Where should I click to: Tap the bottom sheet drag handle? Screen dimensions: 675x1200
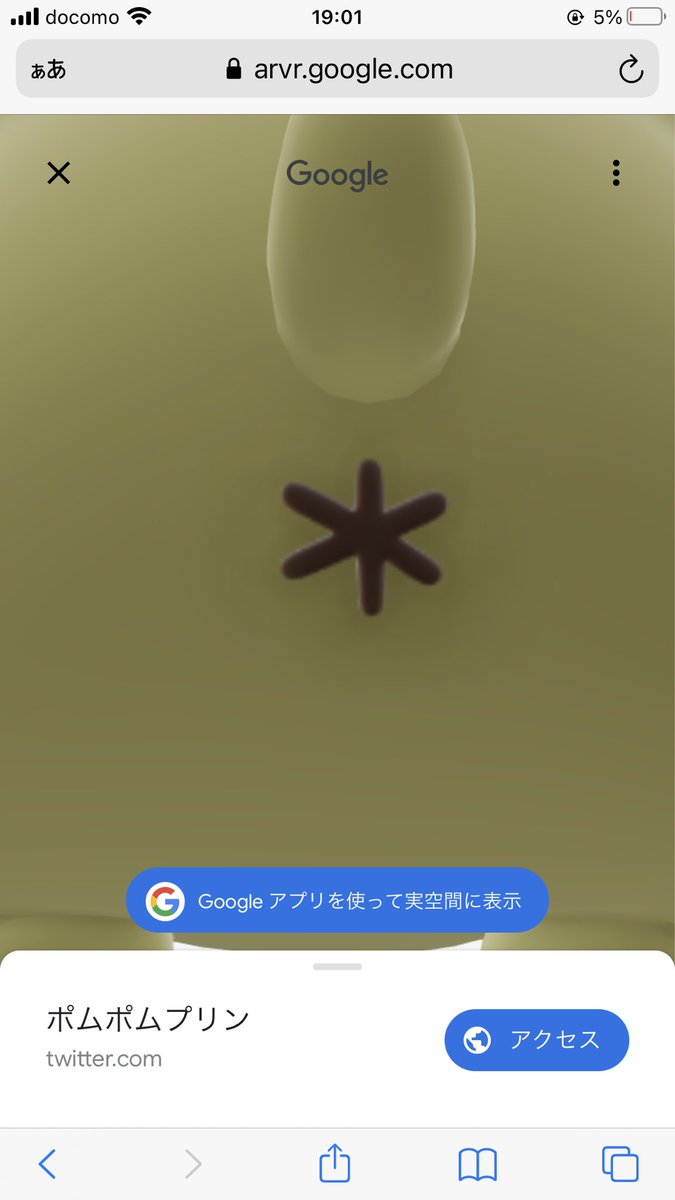click(x=337, y=967)
